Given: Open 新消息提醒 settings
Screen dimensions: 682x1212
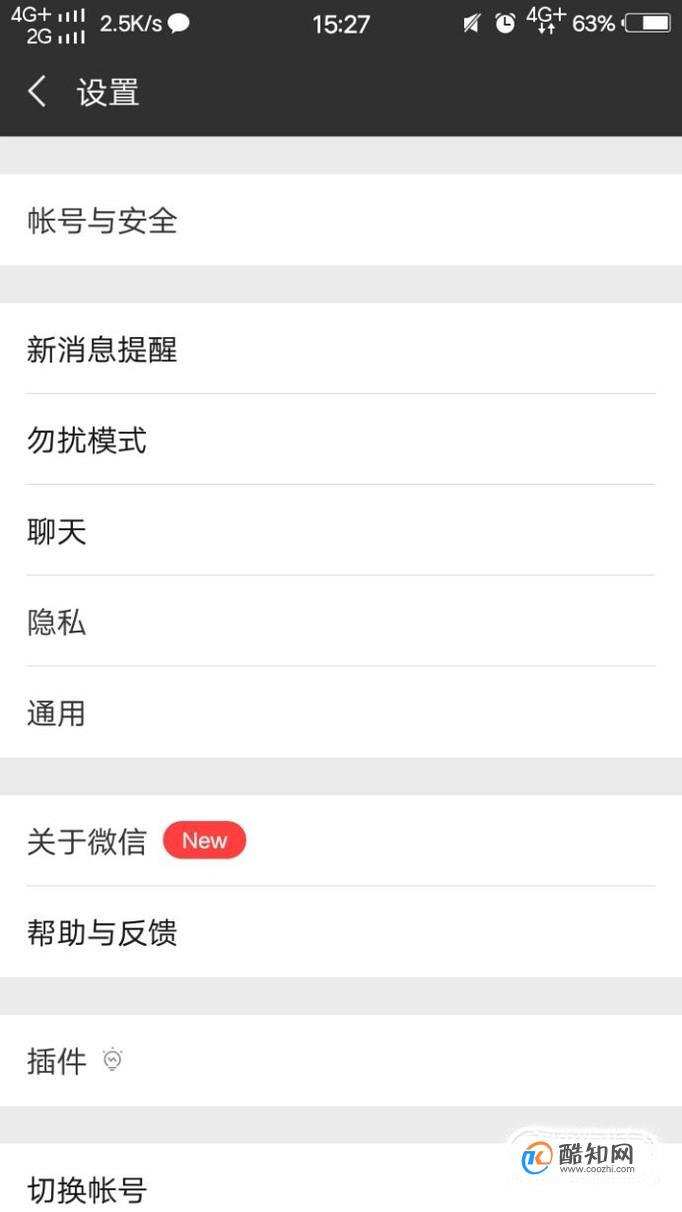Looking at the screenshot, I should (x=341, y=349).
